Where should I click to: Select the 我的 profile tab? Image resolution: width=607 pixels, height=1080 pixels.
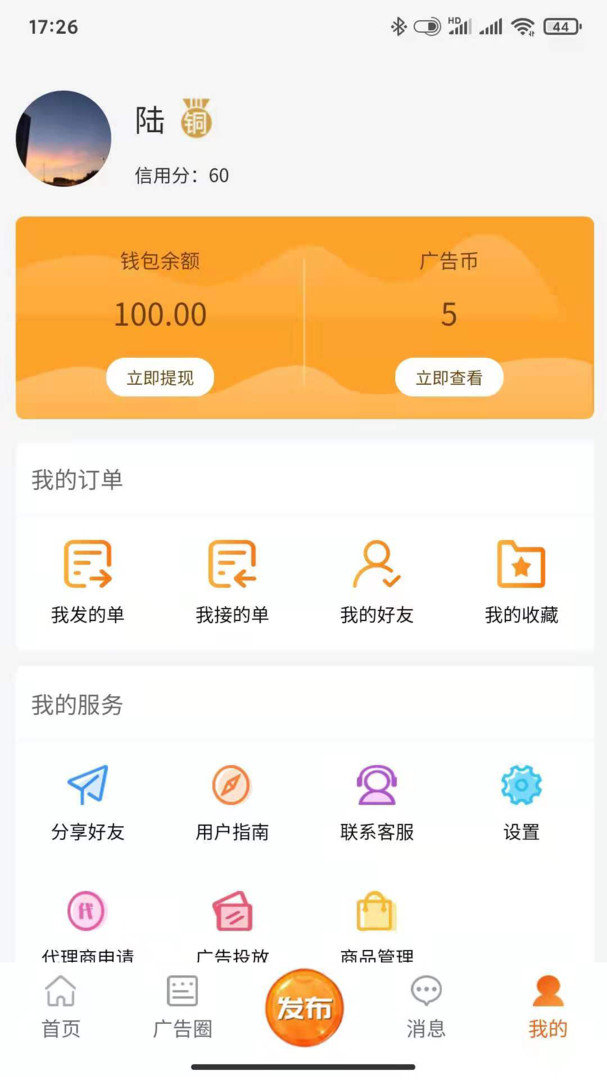[547, 1007]
